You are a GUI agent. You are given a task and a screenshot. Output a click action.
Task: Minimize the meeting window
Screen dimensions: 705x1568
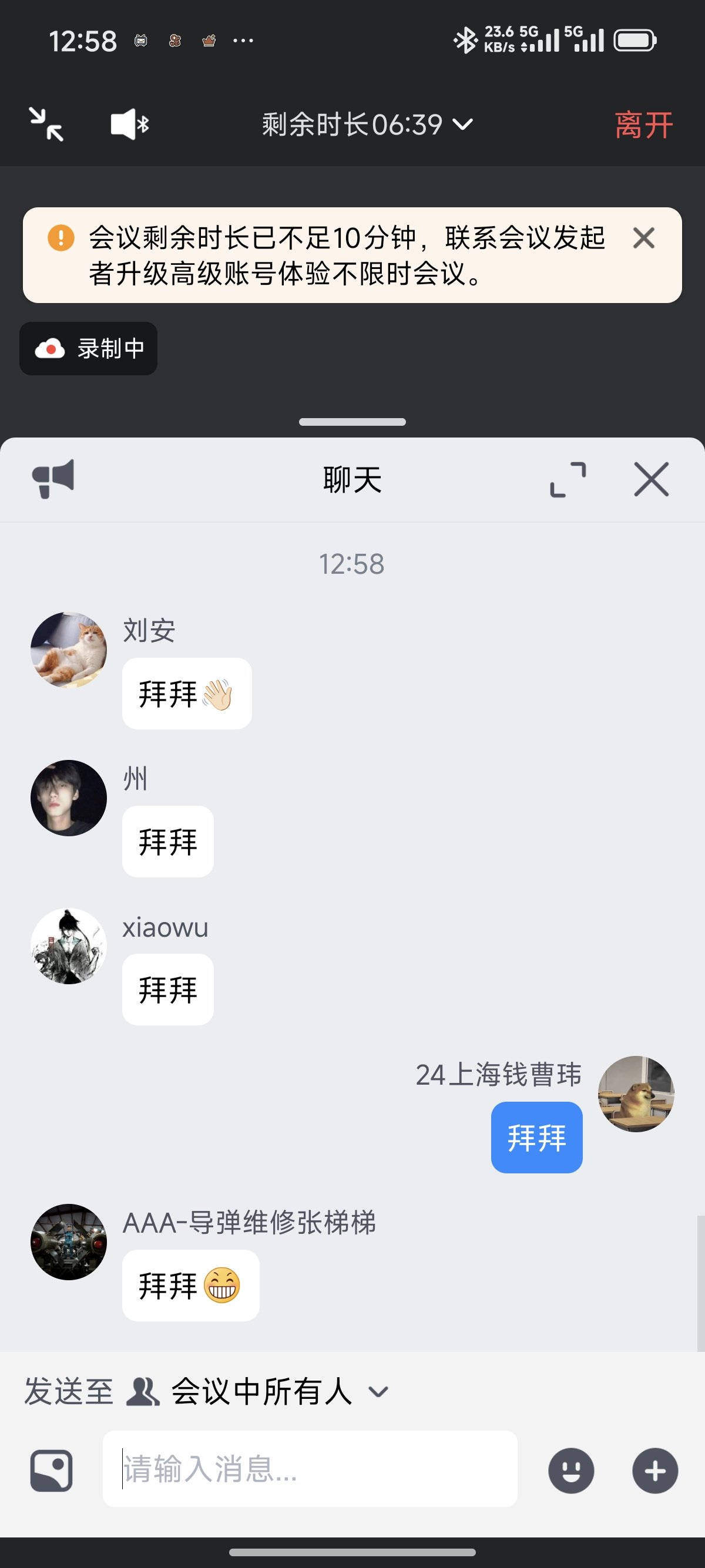(x=47, y=124)
